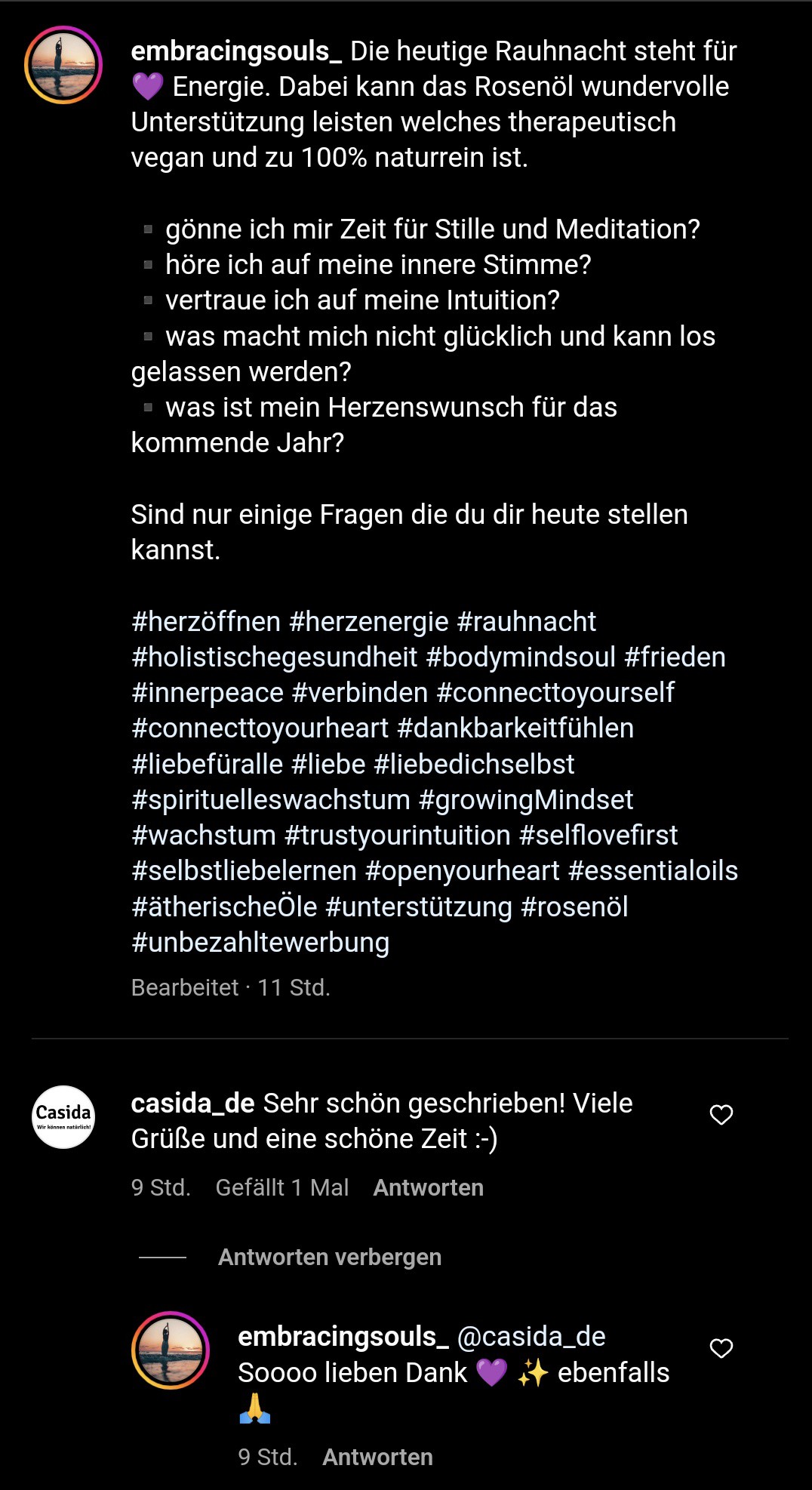Open the #rosenöl hashtag
This screenshot has width=812, height=1490.
(x=574, y=907)
